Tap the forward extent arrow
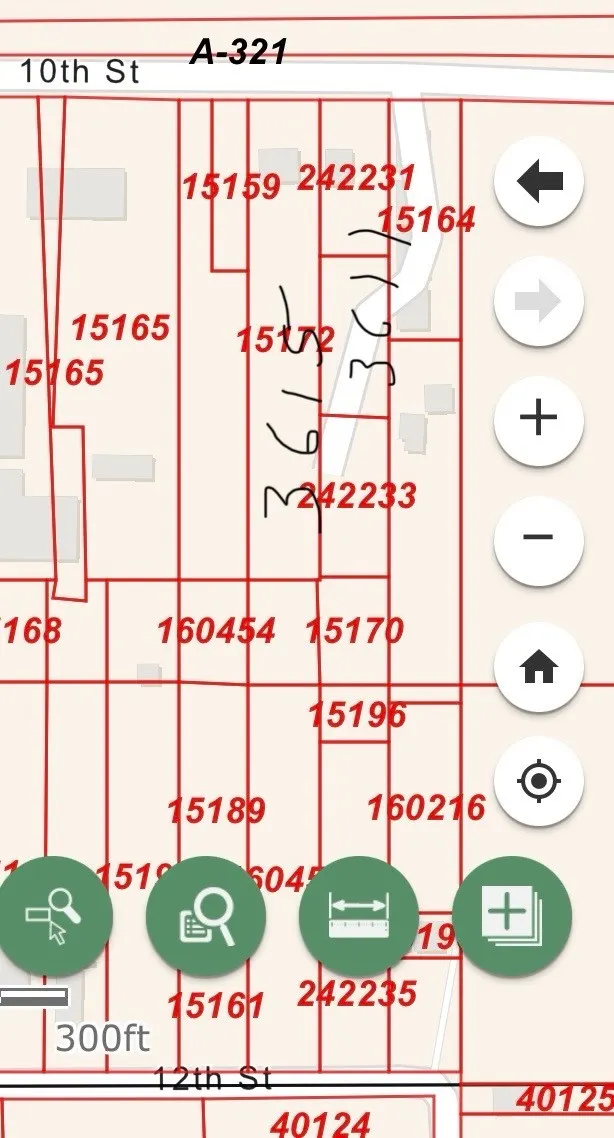This screenshot has width=614, height=1138. (539, 300)
